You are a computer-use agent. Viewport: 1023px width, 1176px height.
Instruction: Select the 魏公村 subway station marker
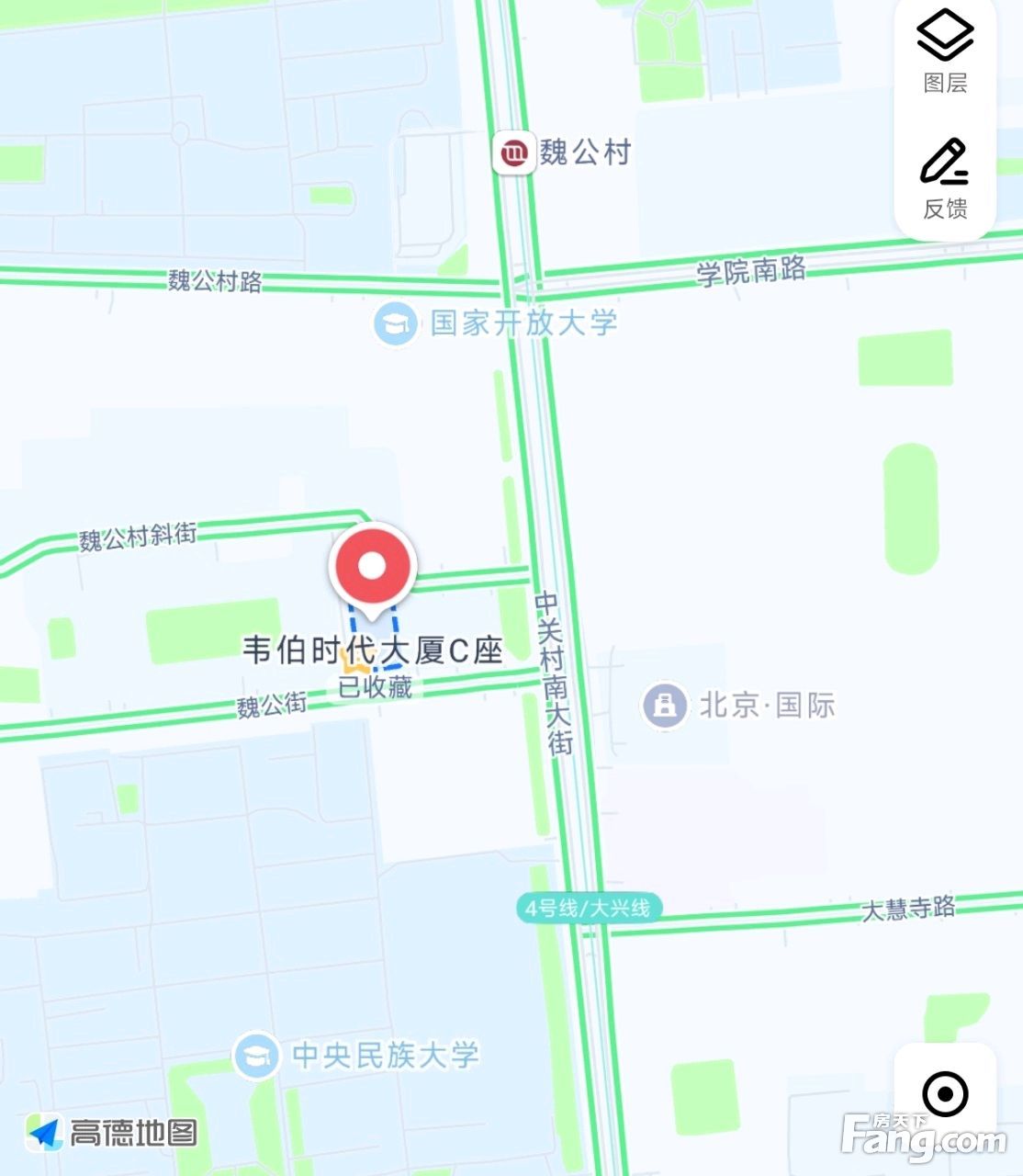pyautogui.click(x=514, y=153)
